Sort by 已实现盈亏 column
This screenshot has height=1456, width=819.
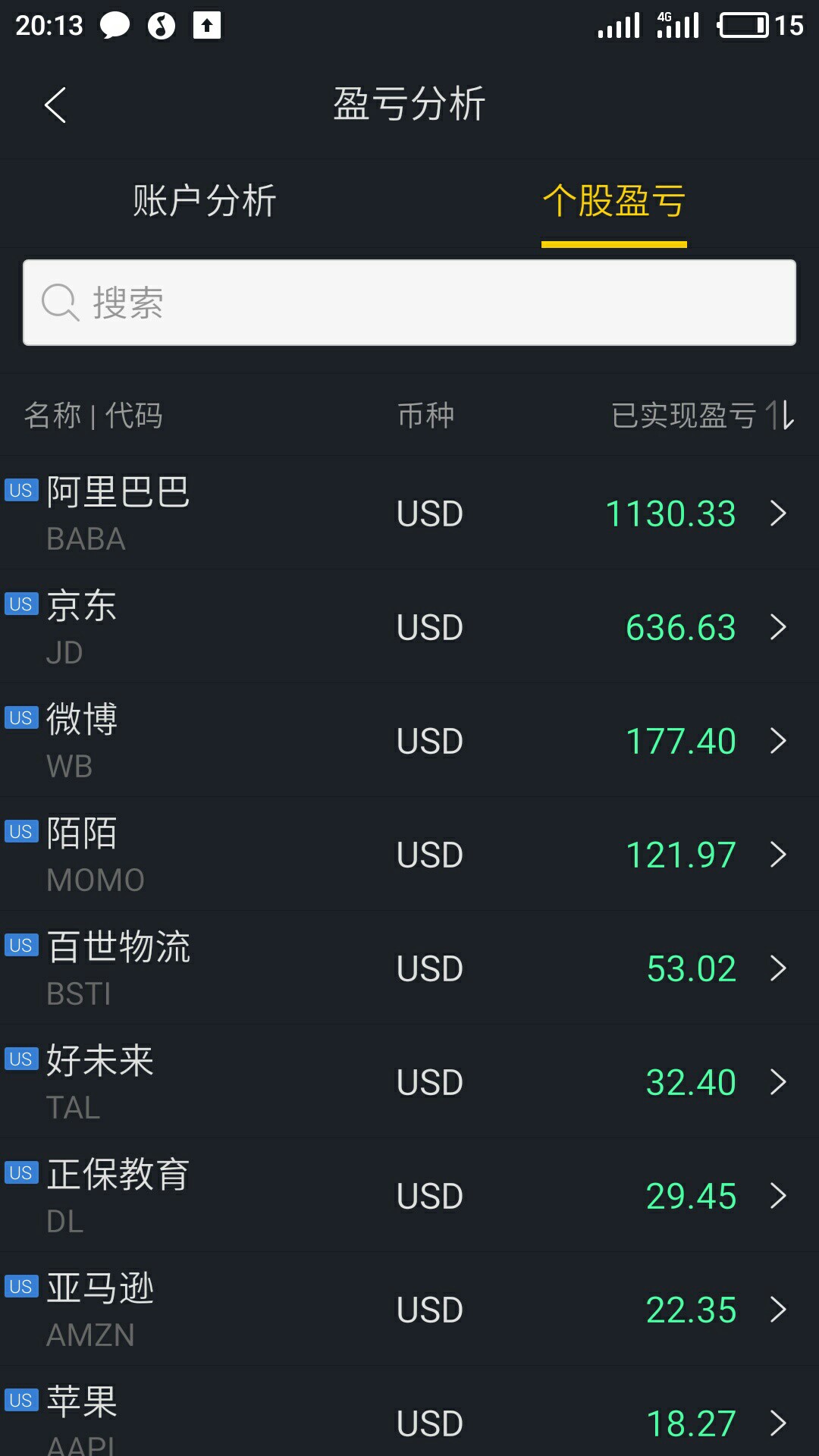[x=702, y=416]
